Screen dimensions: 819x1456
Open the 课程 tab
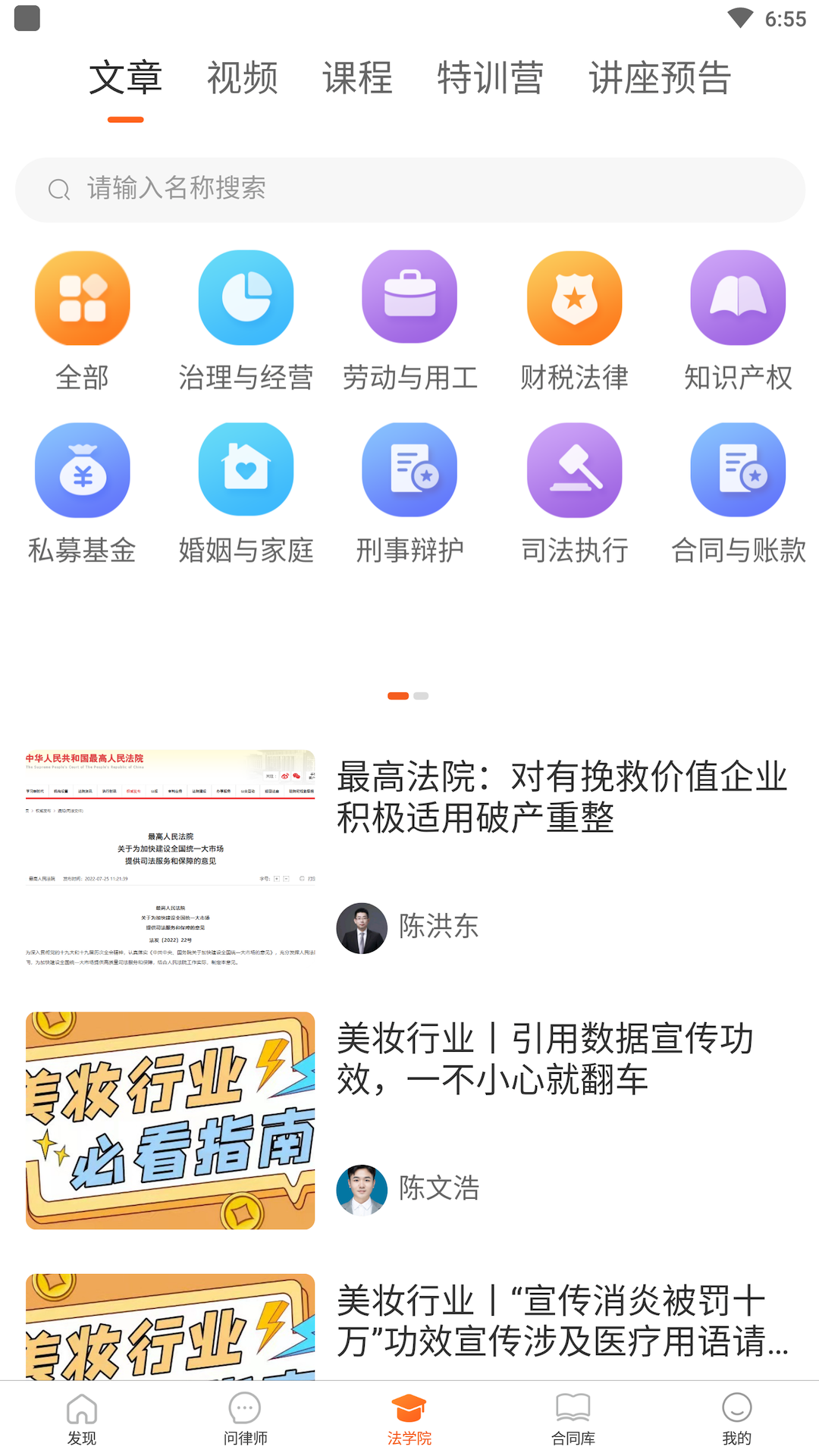357,78
